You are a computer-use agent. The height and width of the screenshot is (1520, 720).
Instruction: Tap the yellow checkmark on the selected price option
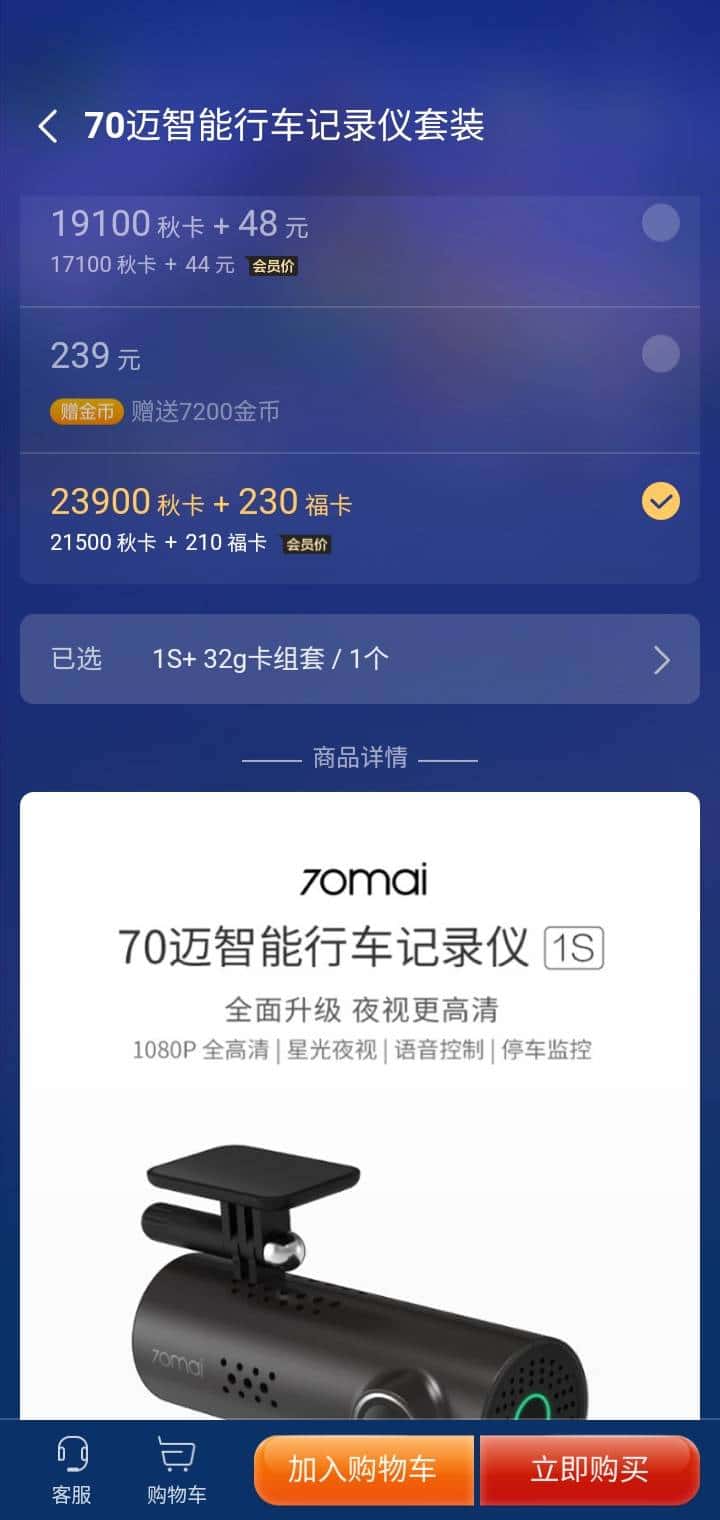pyautogui.click(x=659, y=501)
